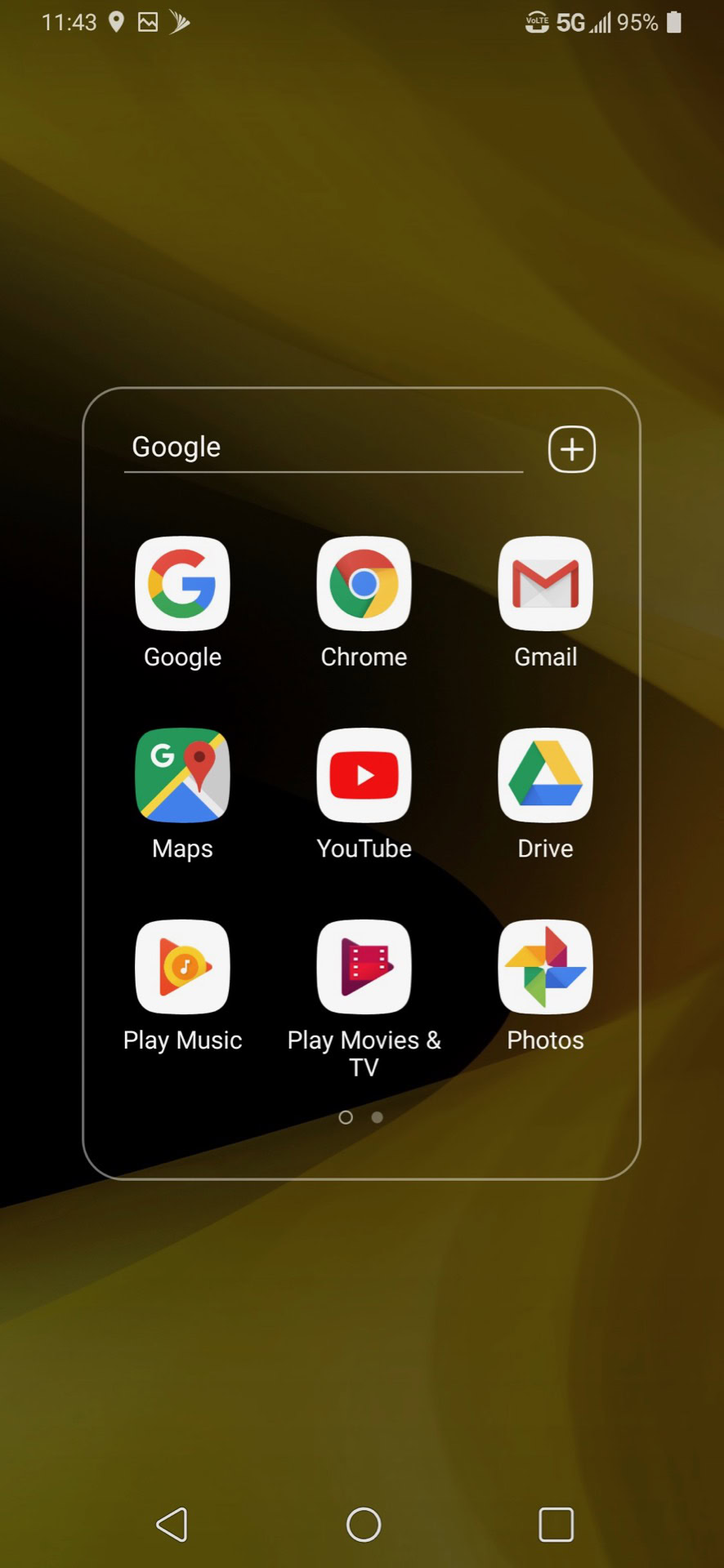The height and width of the screenshot is (1568, 724).
Task: Open Play Music
Action: pos(182,967)
